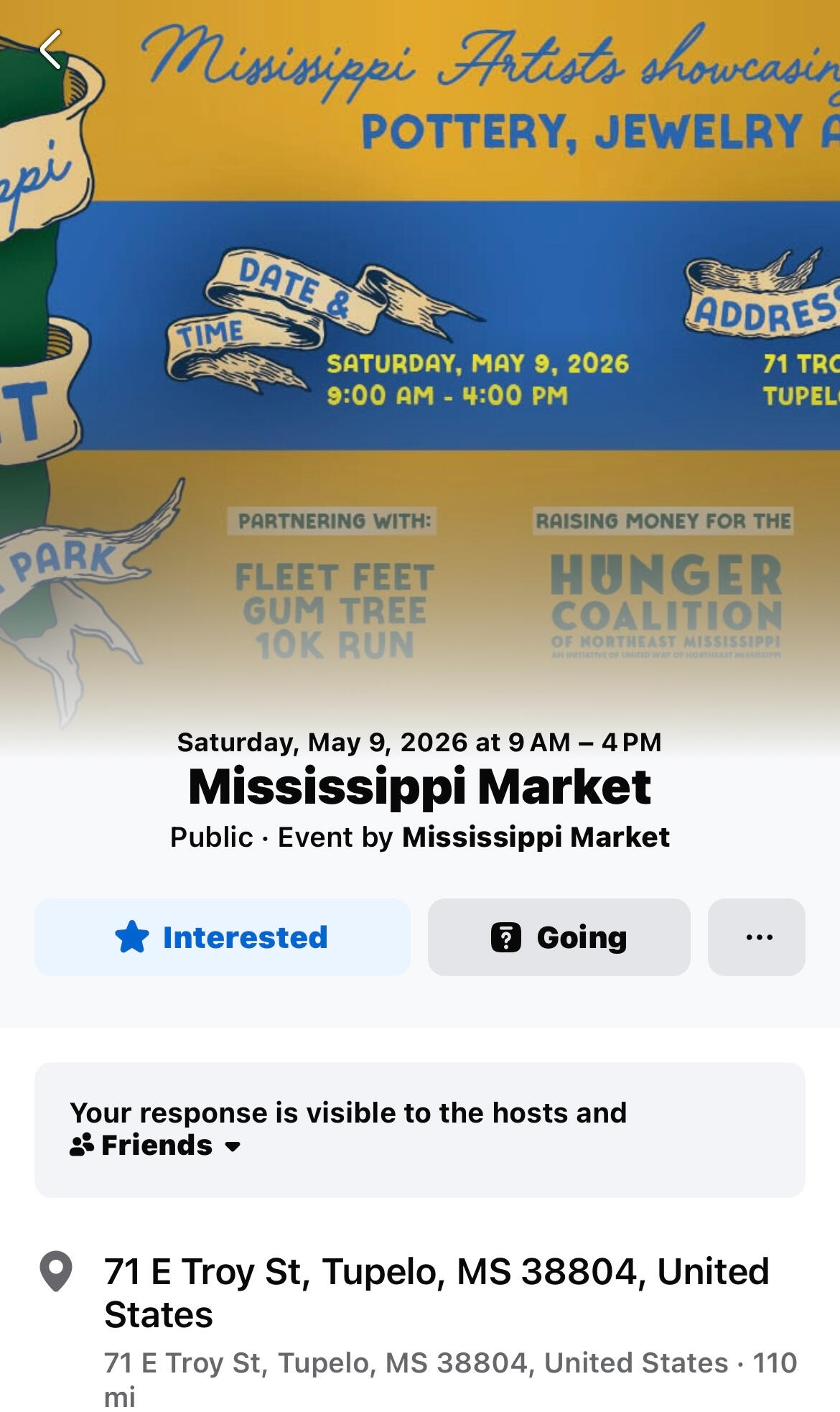The image size is (840, 1412).
Task: Go back using the top-left arrow
Action: tap(50, 50)
